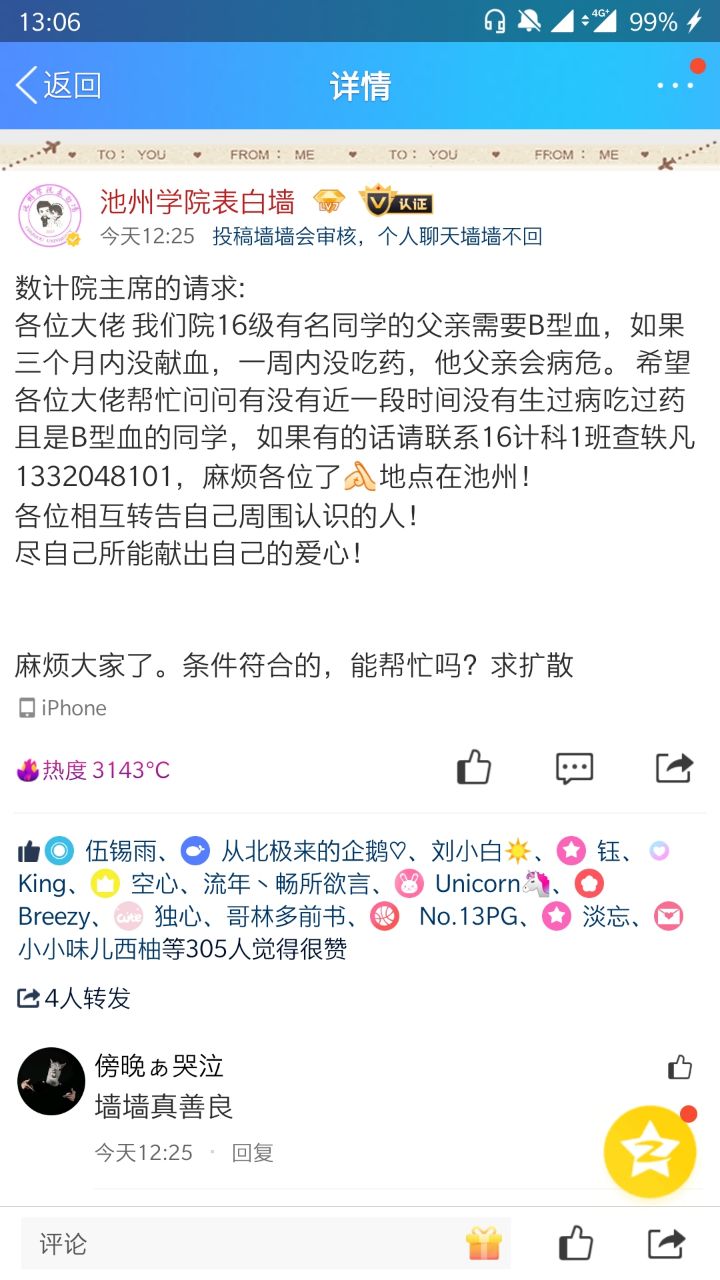Open the comment bubble icon under the post
This screenshot has width=720, height=1280.
(574, 768)
